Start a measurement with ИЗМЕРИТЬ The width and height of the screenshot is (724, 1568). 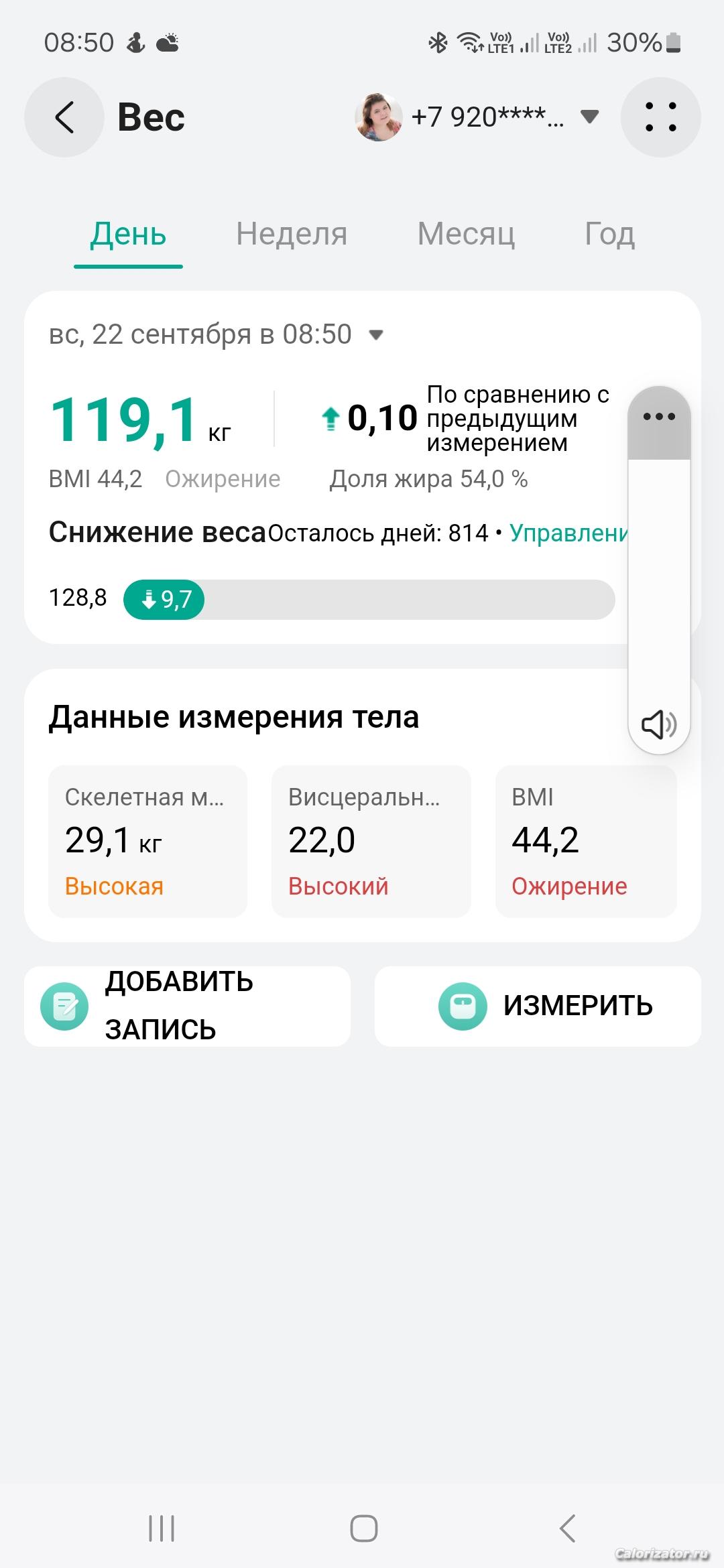point(538,1006)
